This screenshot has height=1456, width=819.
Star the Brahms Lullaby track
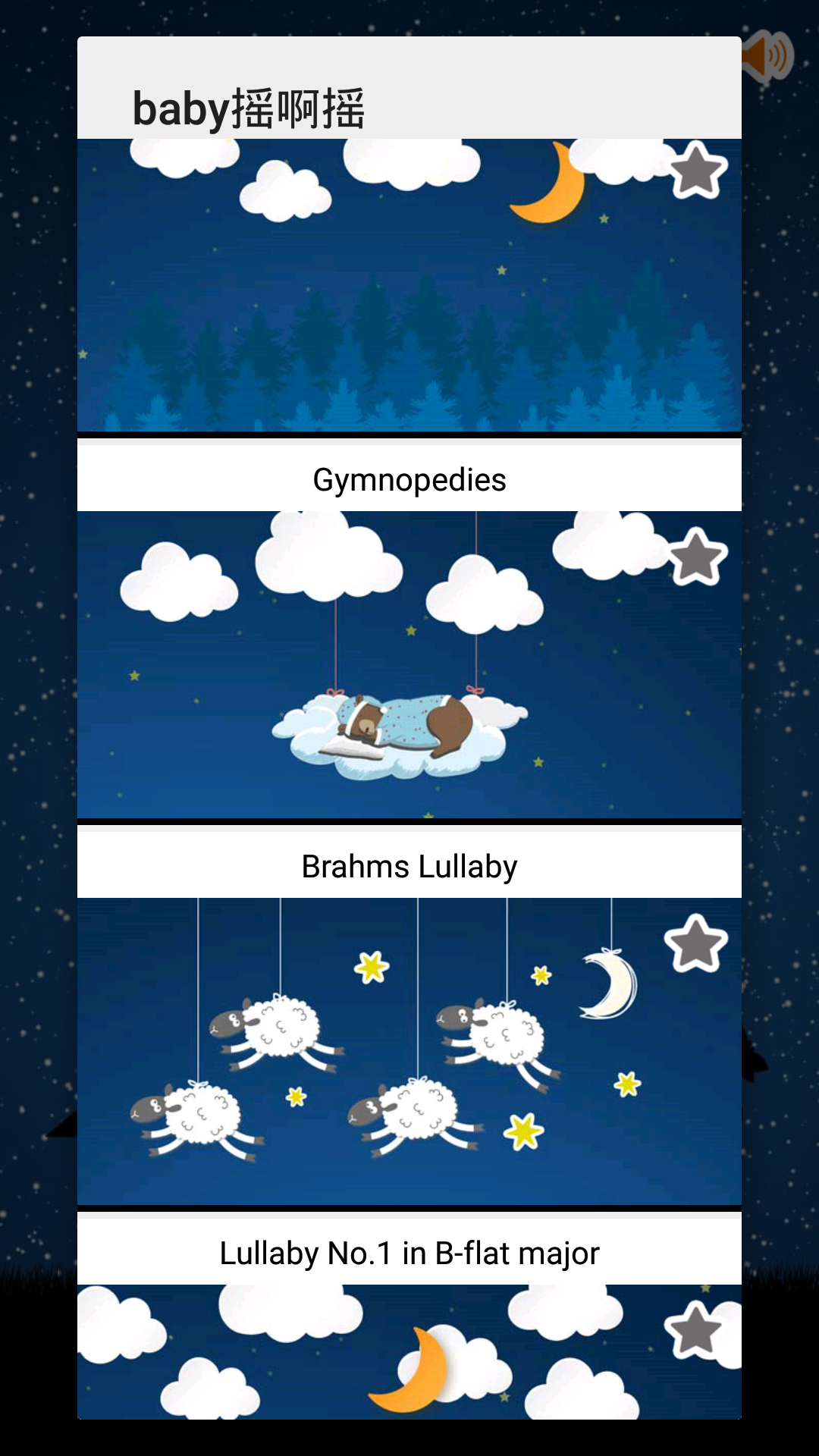pos(696,558)
